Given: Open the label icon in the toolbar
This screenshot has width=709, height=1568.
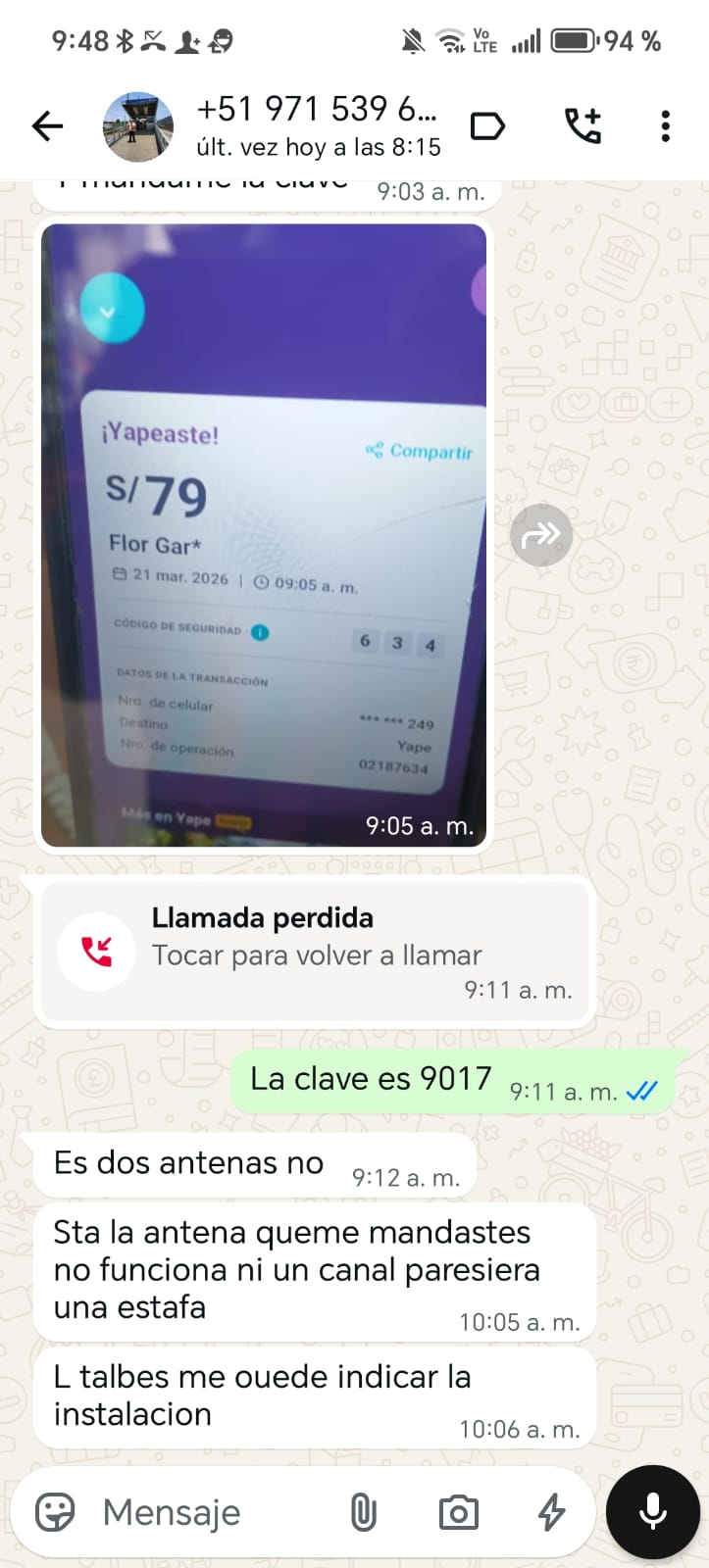Looking at the screenshot, I should [x=487, y=126].
